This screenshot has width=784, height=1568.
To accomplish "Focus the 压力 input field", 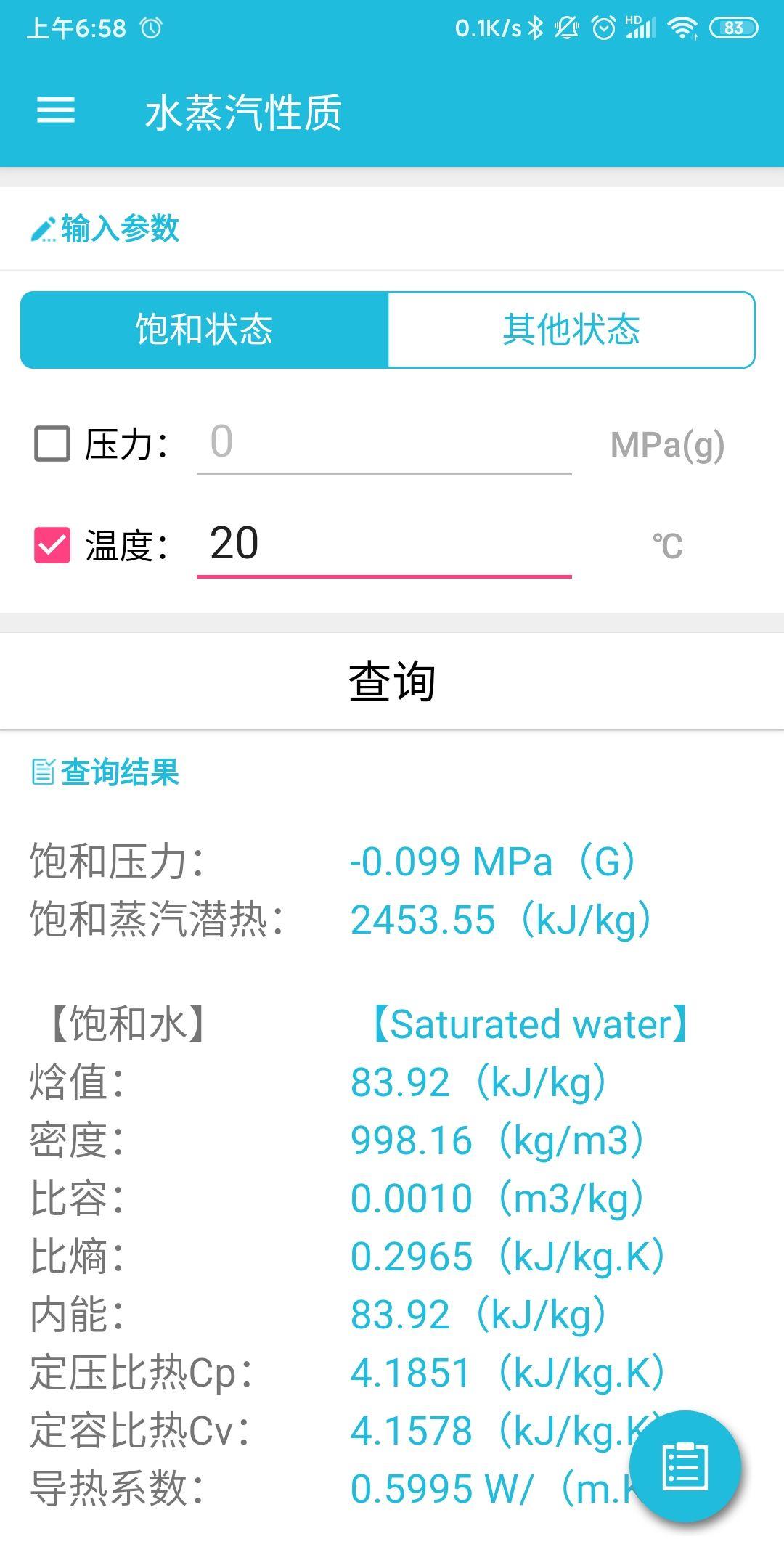I will (383, 443).
